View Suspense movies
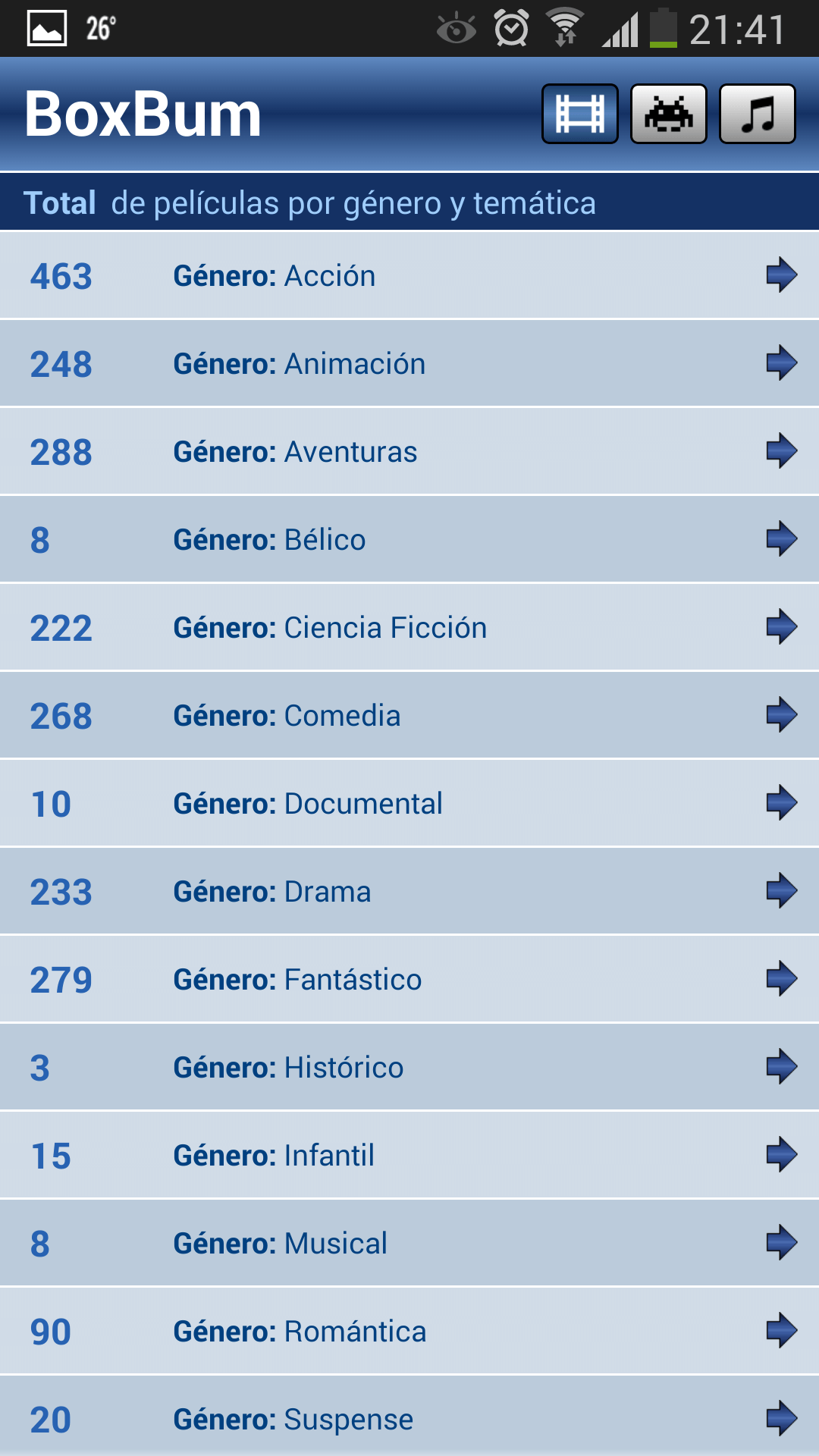 click(x=409, y=1418)
